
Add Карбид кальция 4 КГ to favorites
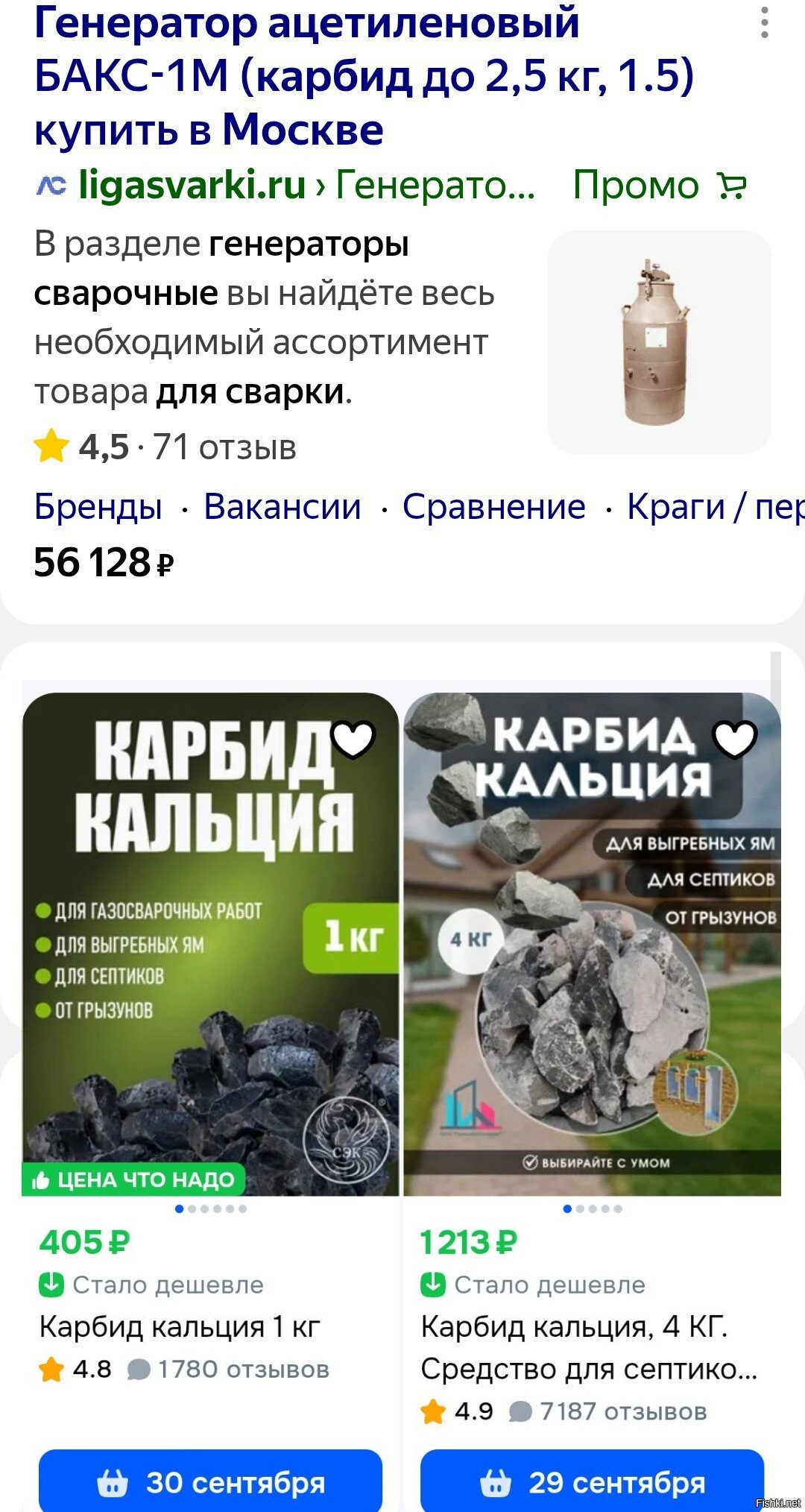[735, 739]
